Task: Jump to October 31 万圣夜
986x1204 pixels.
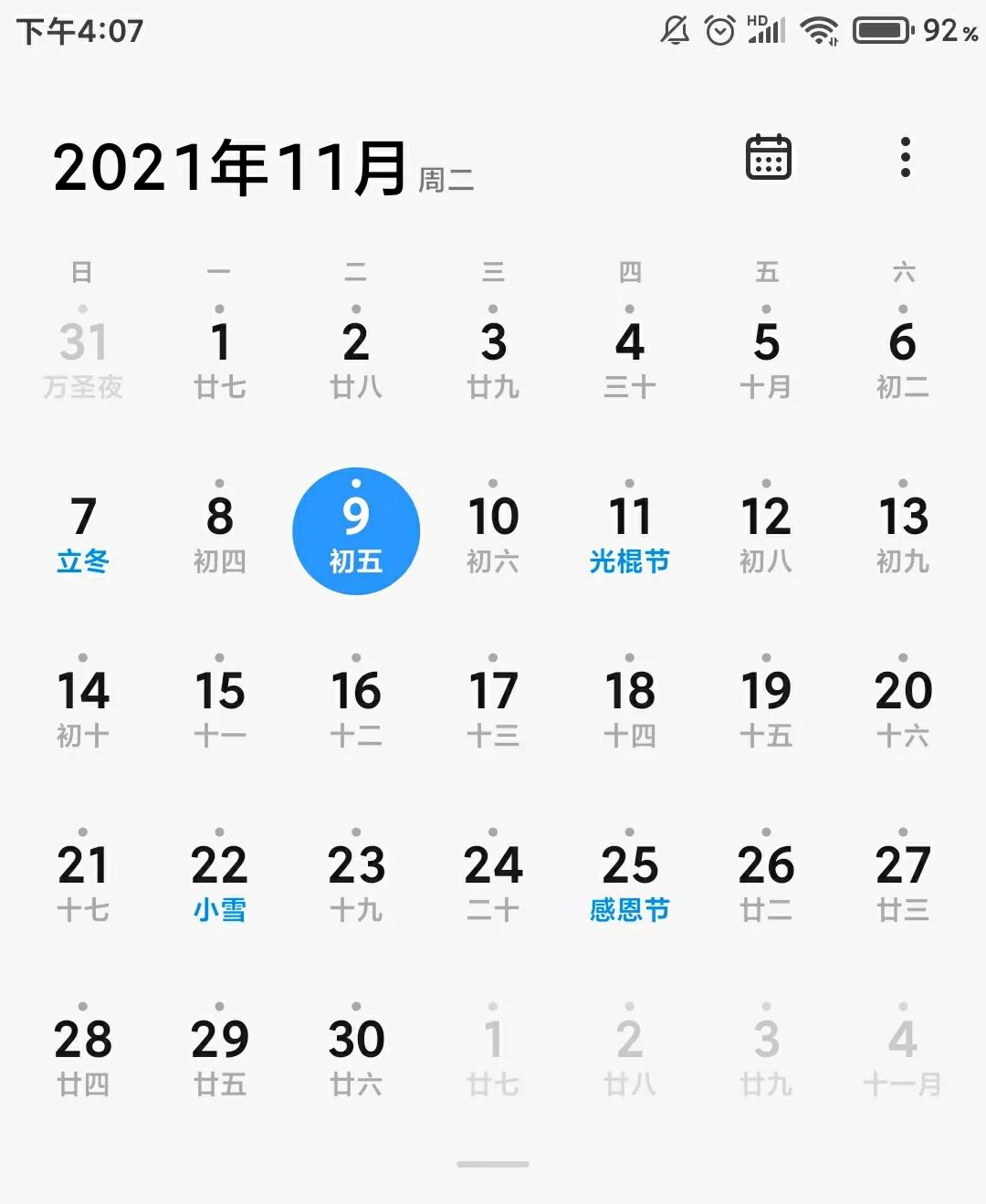Action: pyautogui.click(x=83, y=358)
